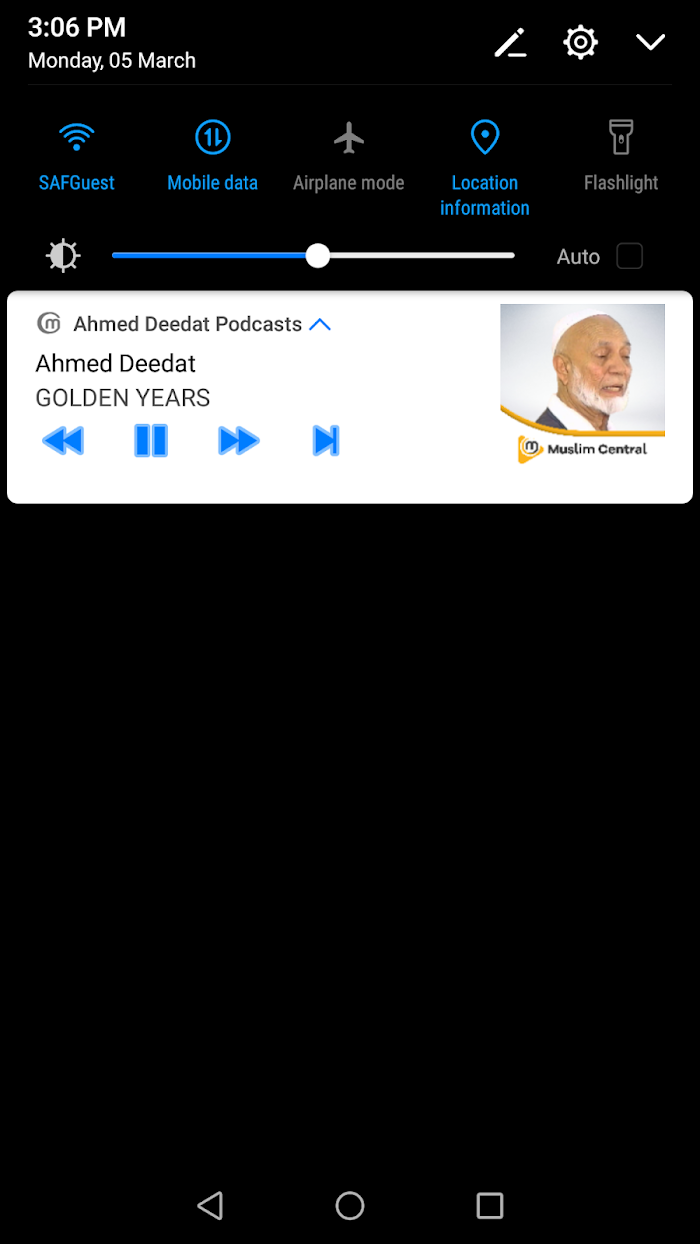700x1244 pixels.
Task: Collapse the Ahmed Deedat Podcasts notification
Action: (320, 324)
